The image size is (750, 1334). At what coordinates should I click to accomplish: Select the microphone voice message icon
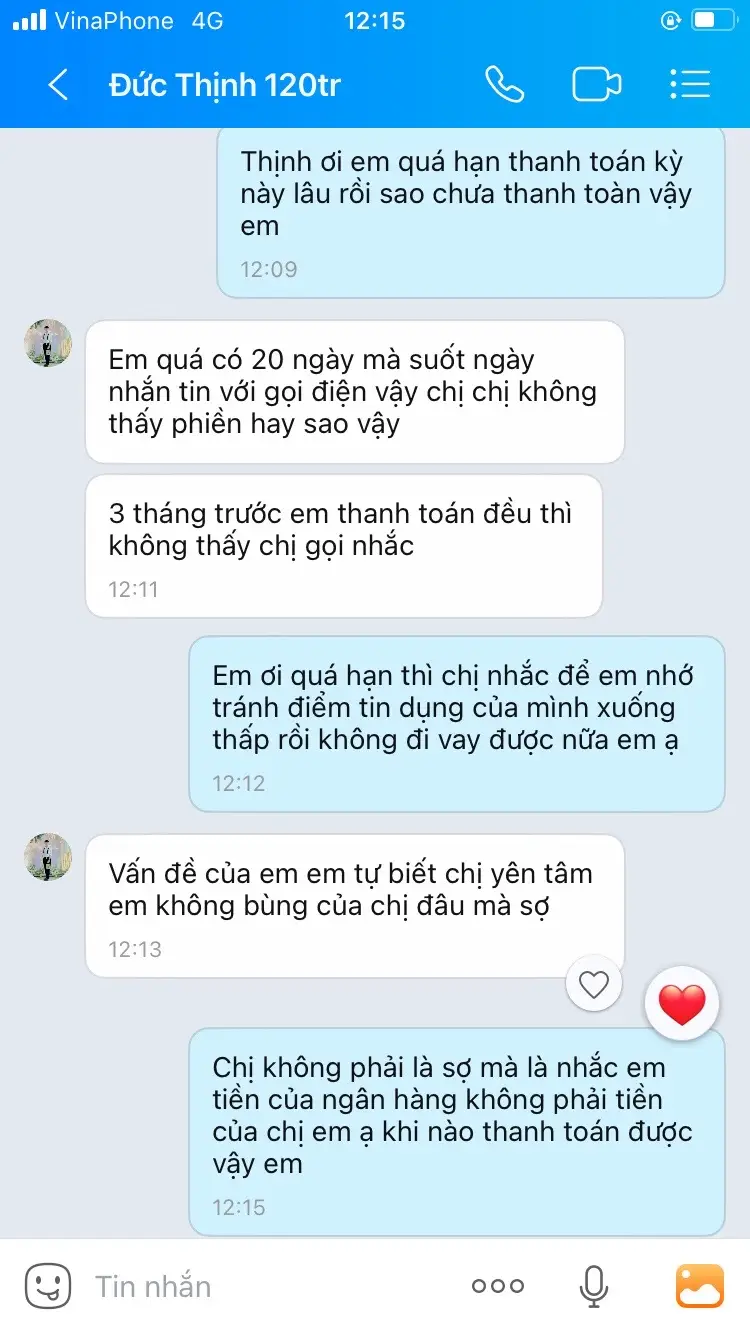coord(594,1286)
